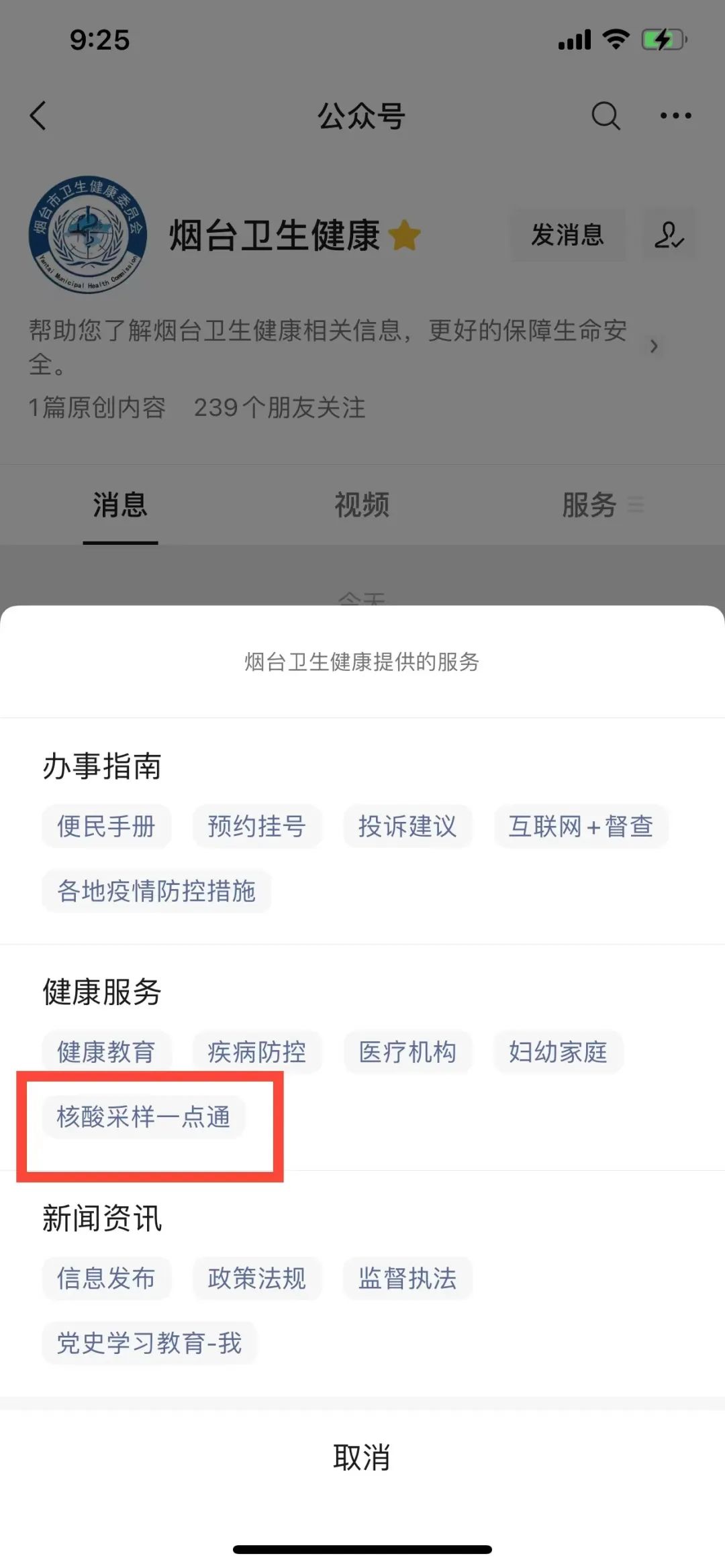725x1568 pixels.
Task: Open the 核酸采样一点通 service
Action: pyautogui.click(x=143, y=1117)
